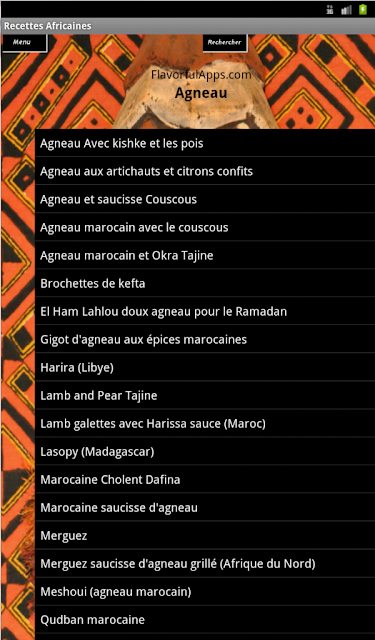View Merguez saucisse d'agneau grillé recipe
375x640 pixels.
pyautogui.click(x=205, y=564)
